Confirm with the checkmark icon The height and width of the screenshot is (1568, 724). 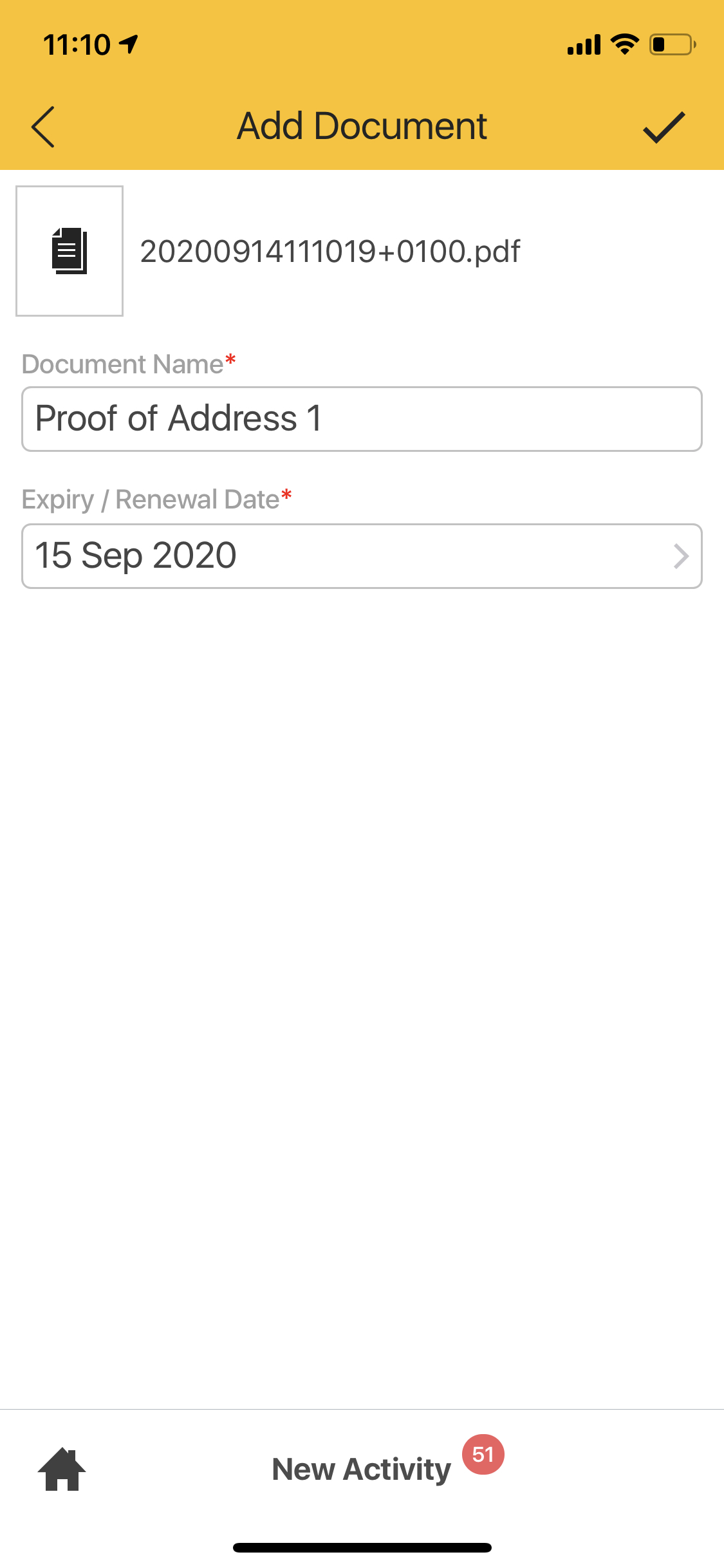664,127
